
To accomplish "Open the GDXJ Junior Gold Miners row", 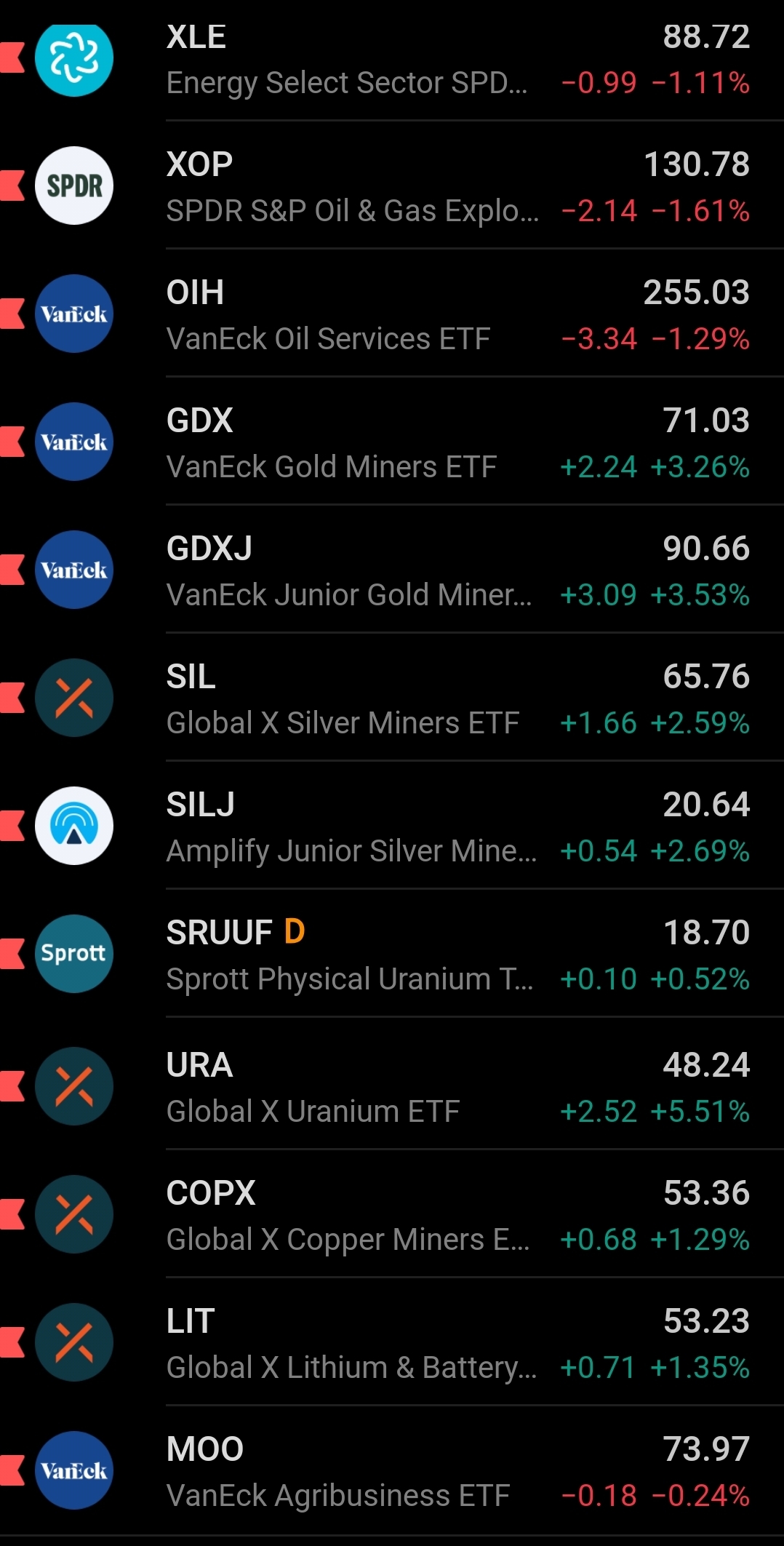I will 392,570.
